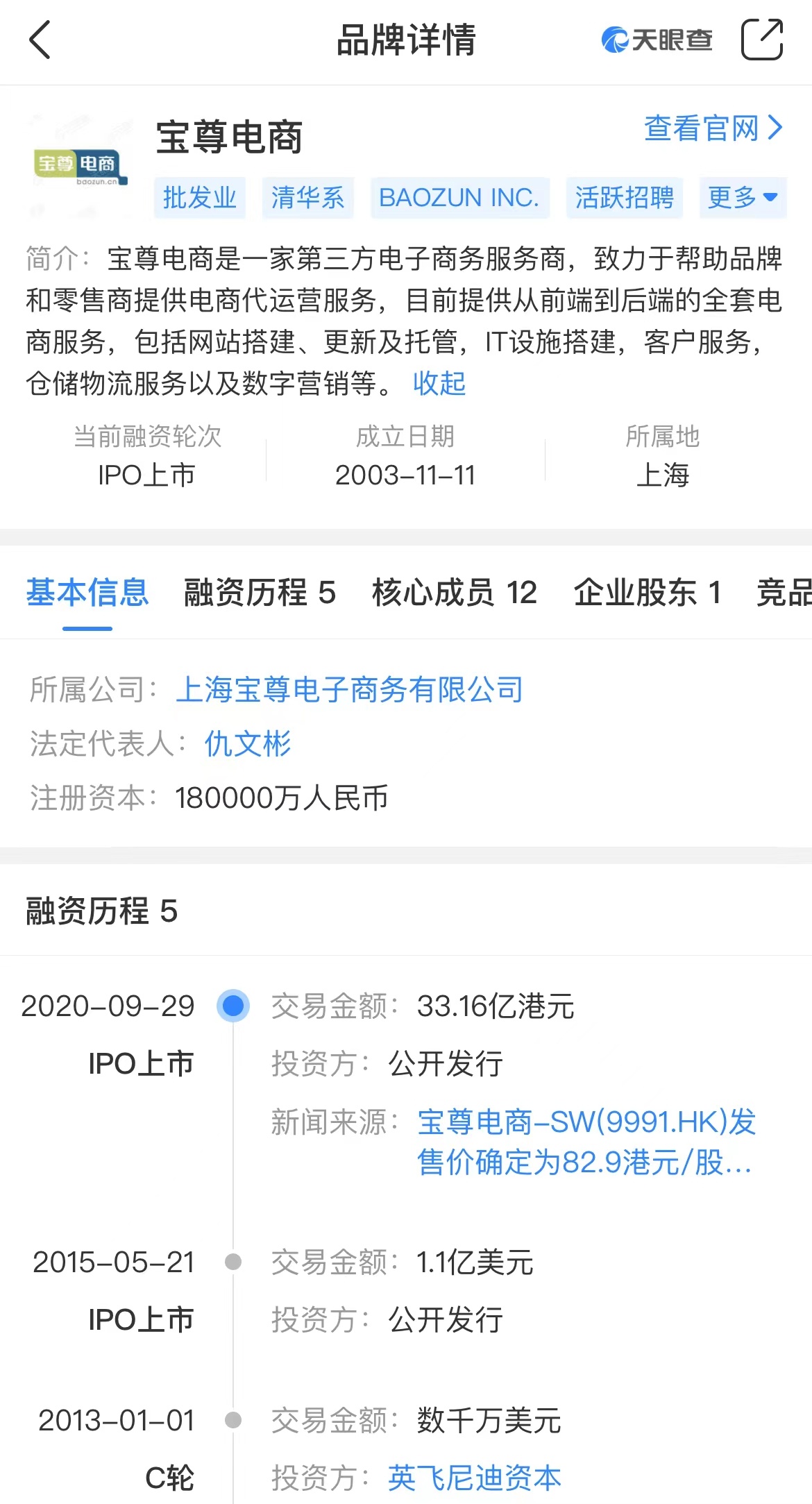Image resolution: width=812 pixels, height=1504 pixels.
Task: Open 查看官网 official website link
Action: pyautogui.click(x=713, y=128)
